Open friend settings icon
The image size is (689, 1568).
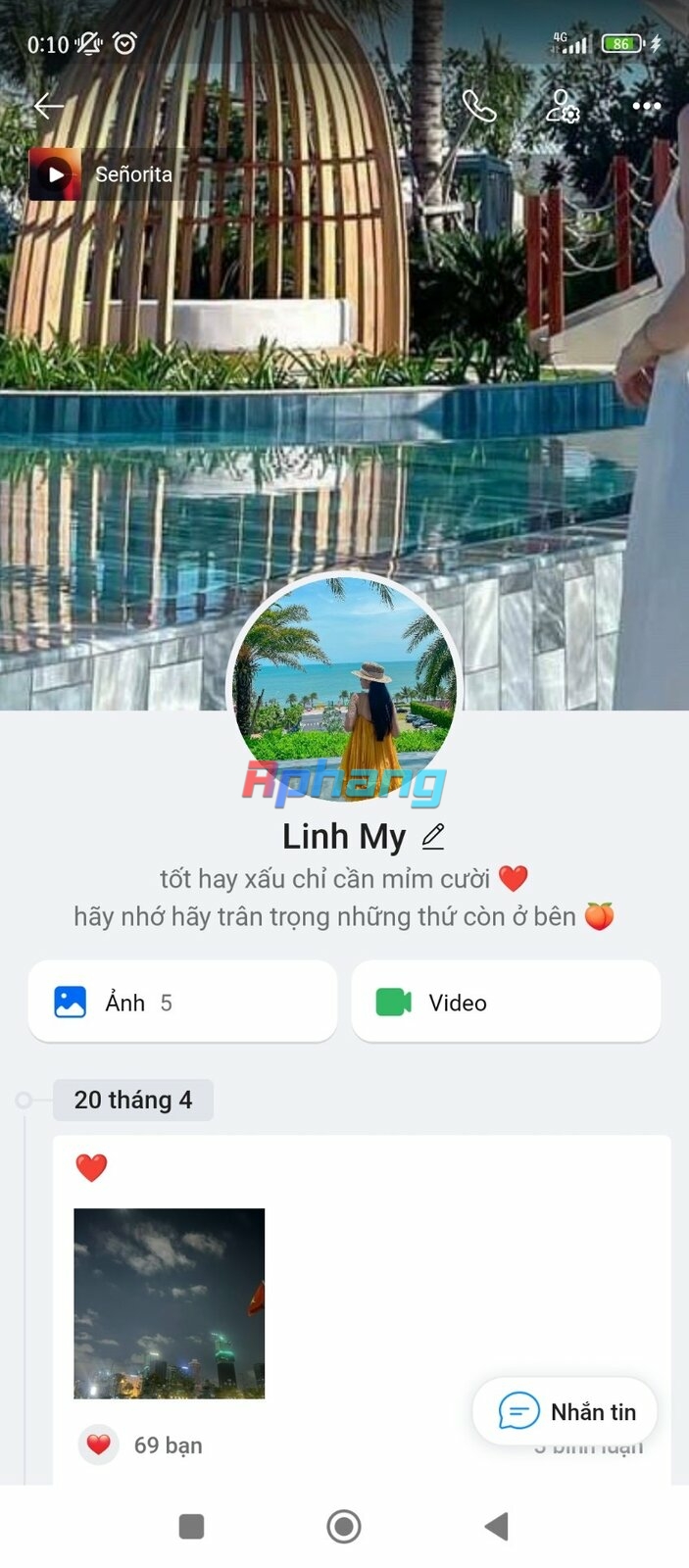coord(563,106)
